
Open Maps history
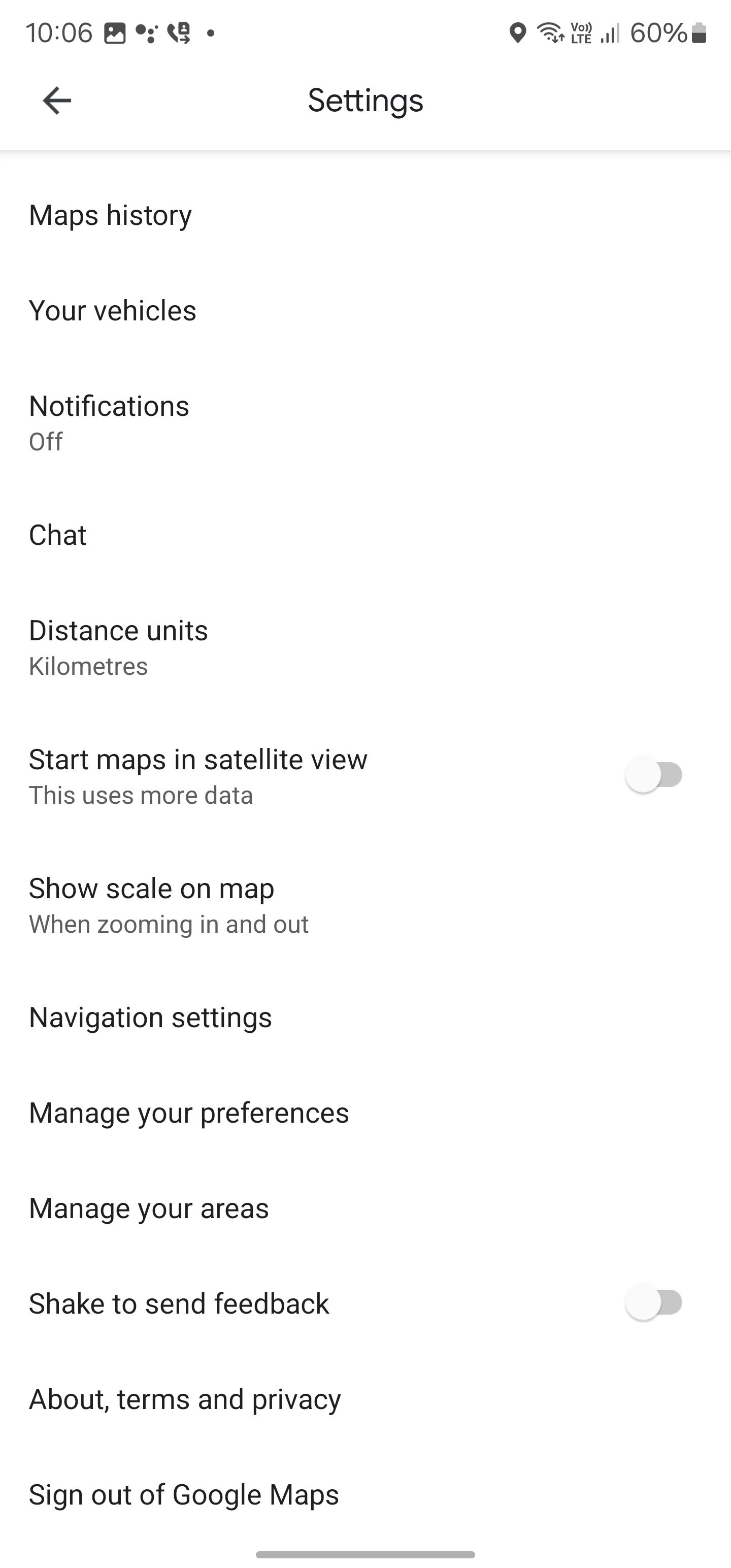[x=111, y=214]
